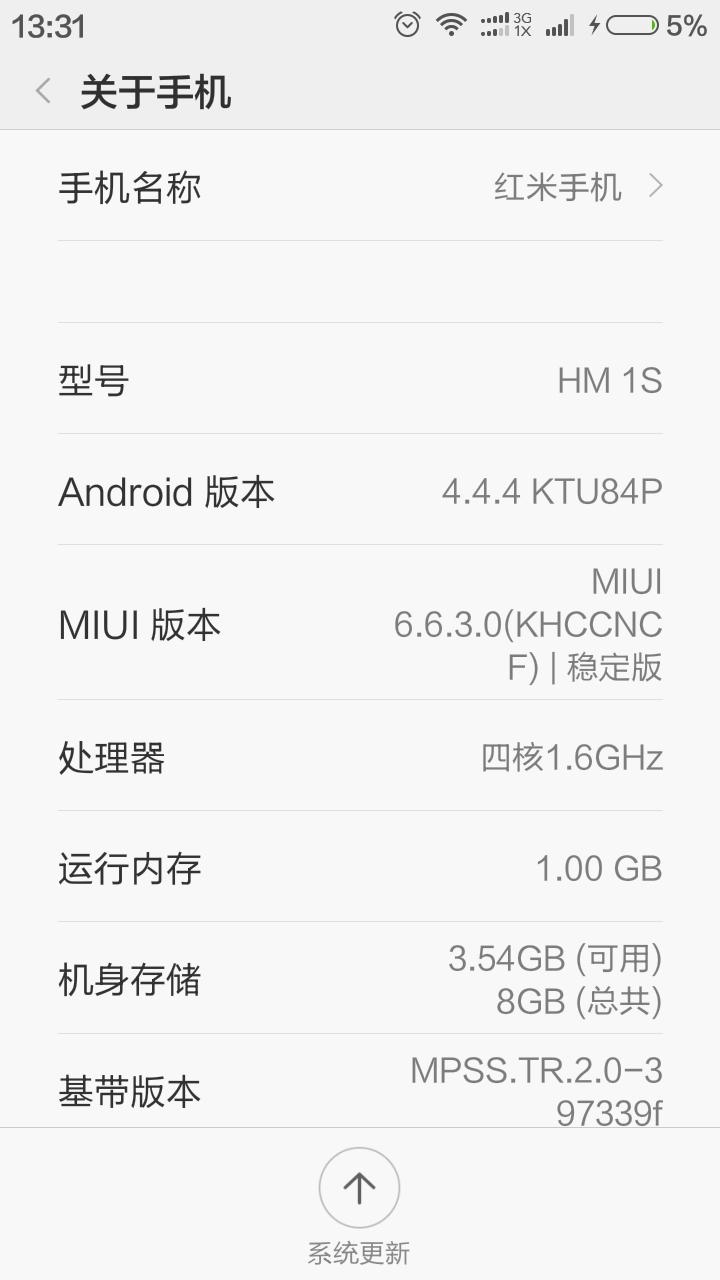The width and height of the screenshot is (720, 1280).
Task: Tap the circular up-arrow system update icon
Action: [359, 1186]
